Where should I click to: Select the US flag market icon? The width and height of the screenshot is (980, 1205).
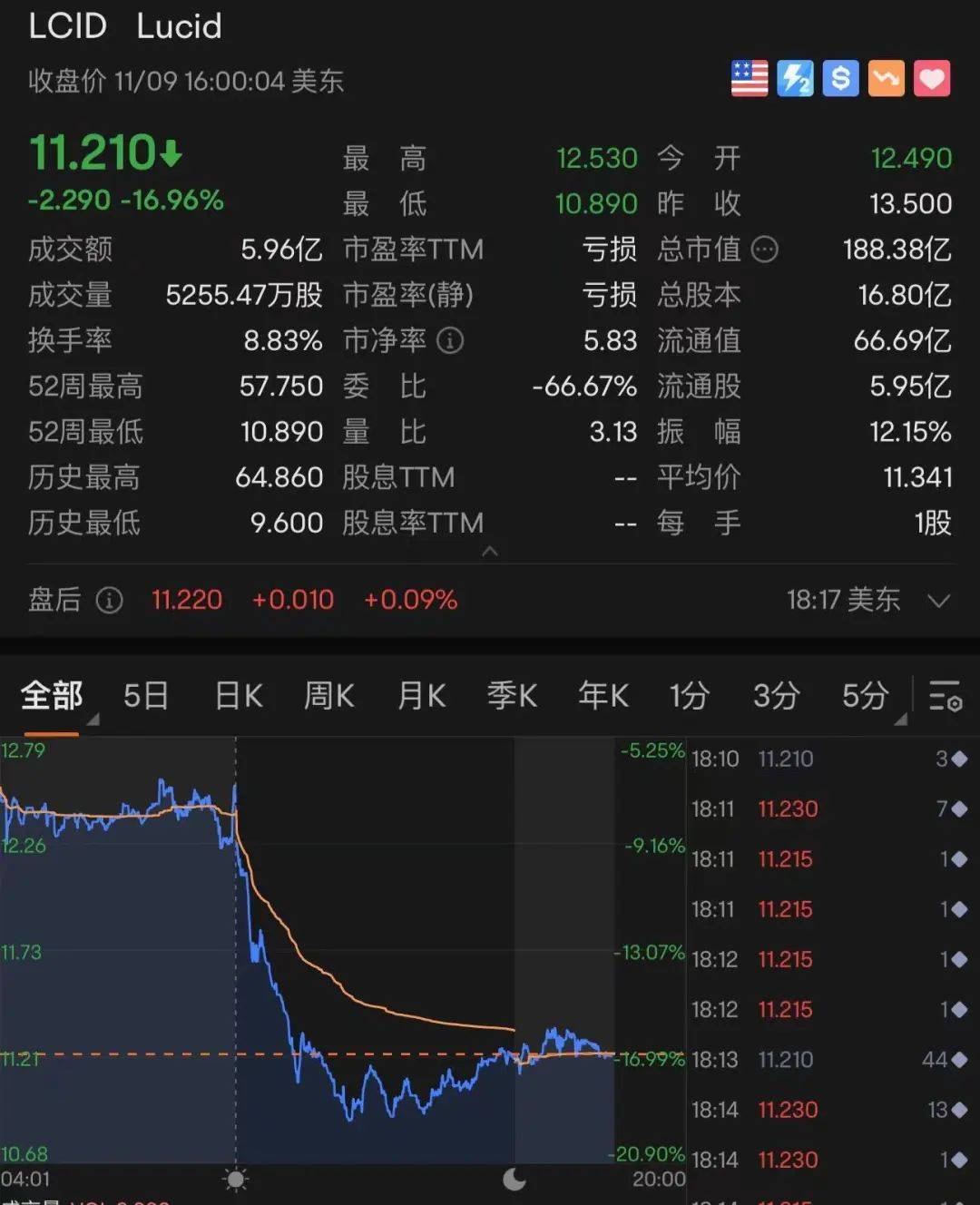click(749, 78)
